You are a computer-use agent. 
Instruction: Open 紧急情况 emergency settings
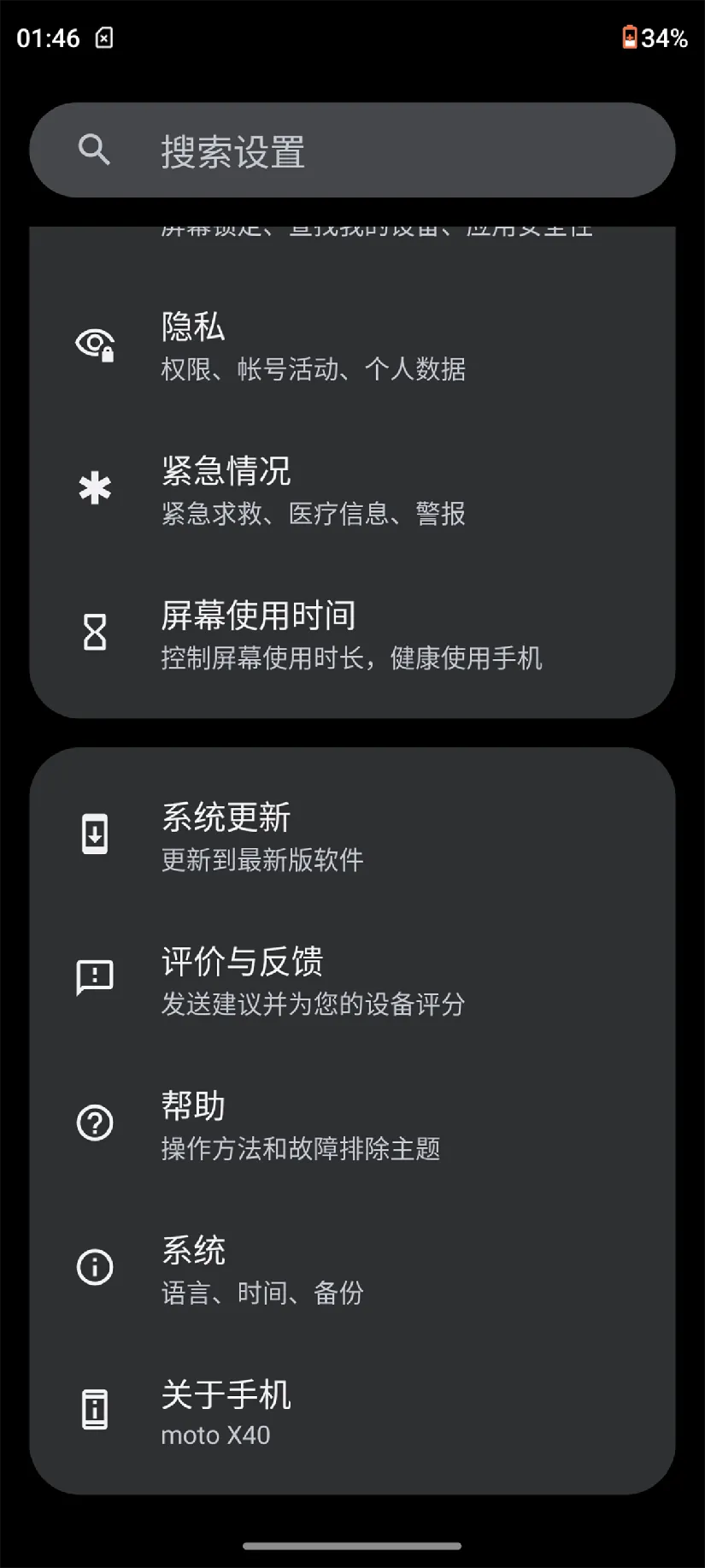click(x=352, y=489)
